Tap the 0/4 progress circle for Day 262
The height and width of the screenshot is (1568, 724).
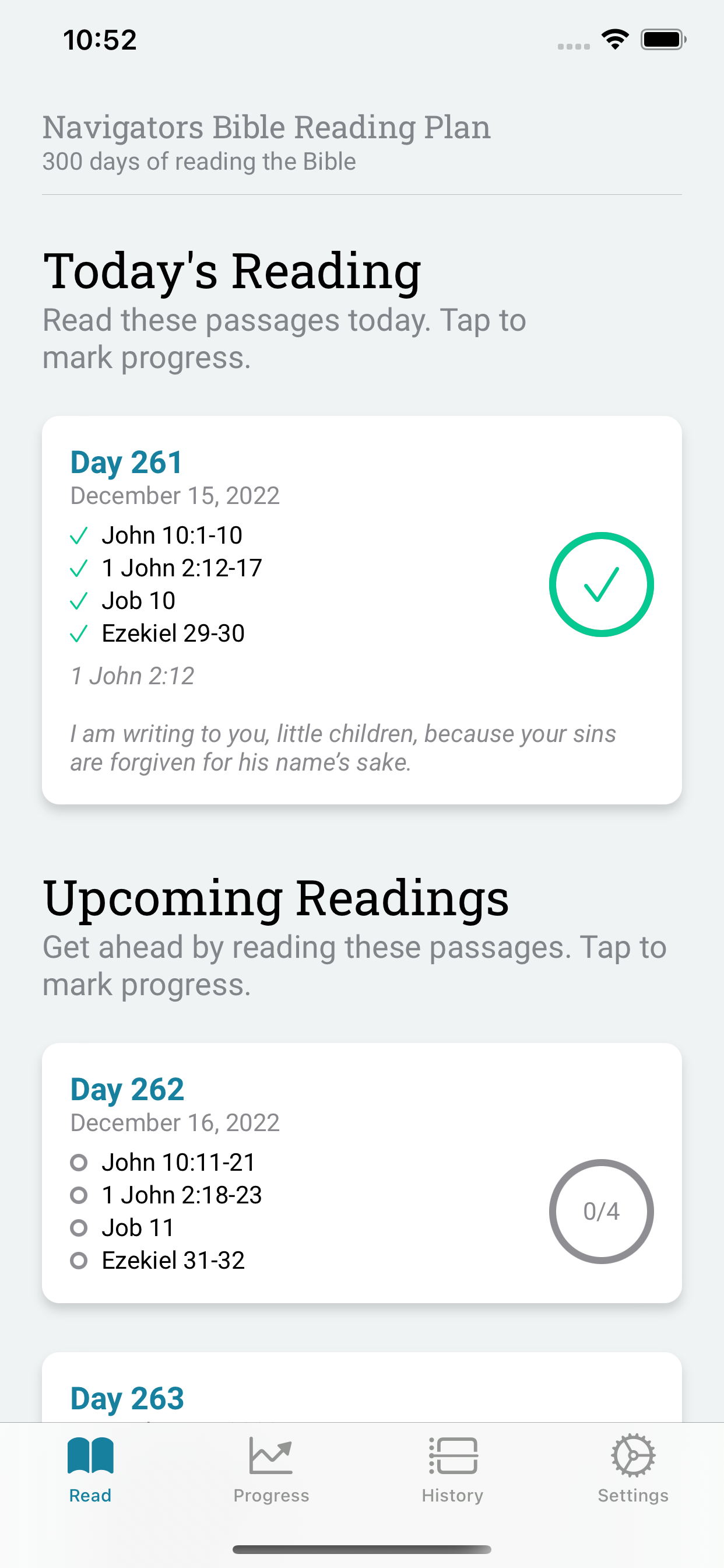coord(601,1212)
